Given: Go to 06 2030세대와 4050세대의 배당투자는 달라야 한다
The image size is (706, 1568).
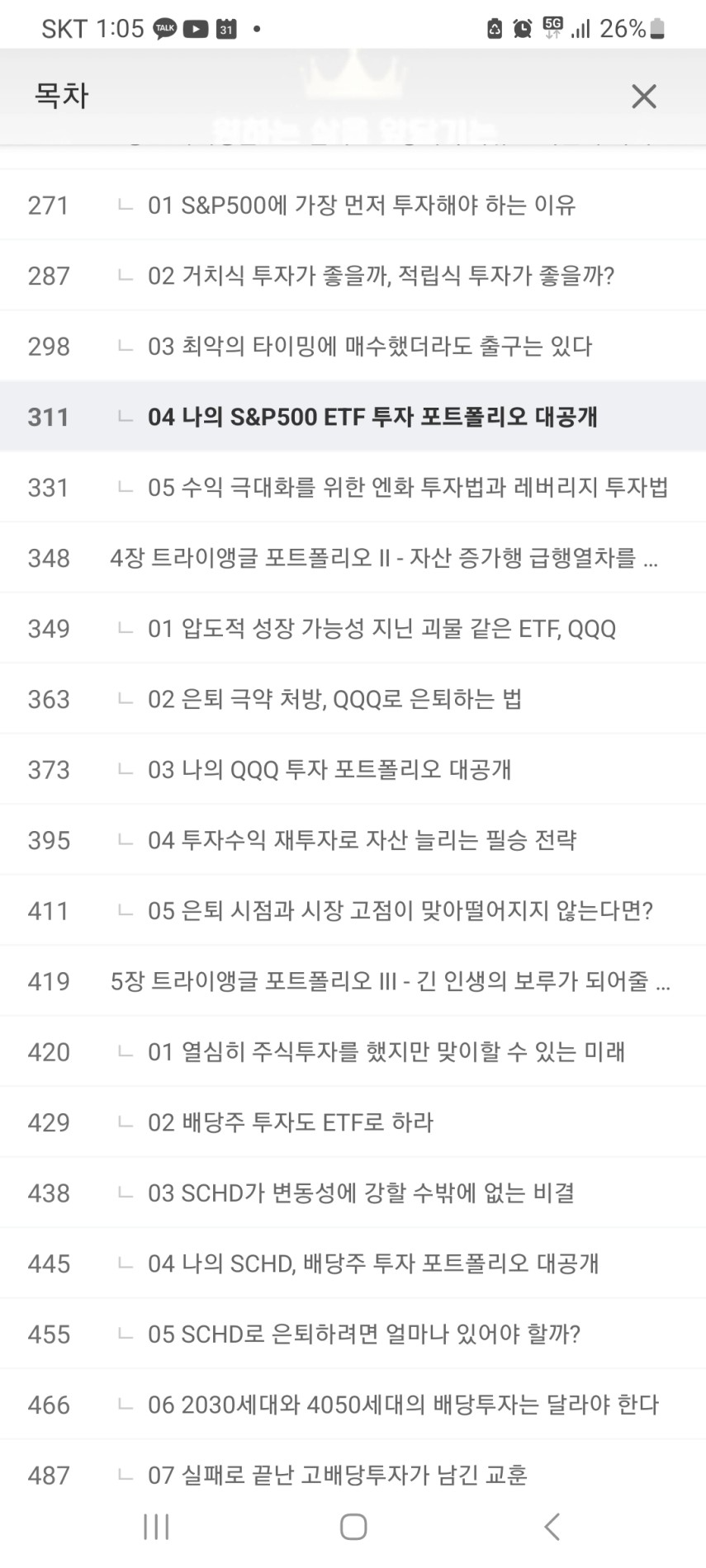Looking at the screenshot, I should click(353, 1405).
